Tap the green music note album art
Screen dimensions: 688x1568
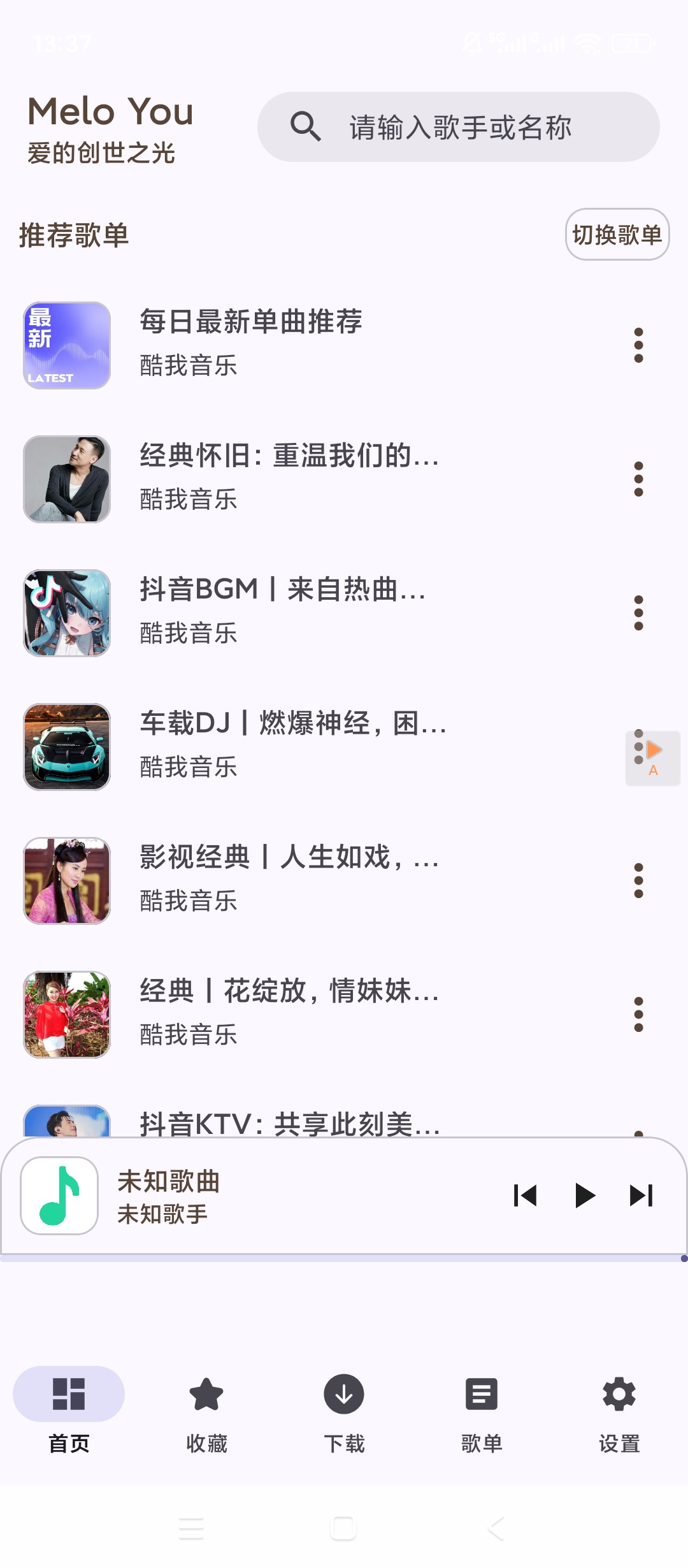[x=59, y=1196]
